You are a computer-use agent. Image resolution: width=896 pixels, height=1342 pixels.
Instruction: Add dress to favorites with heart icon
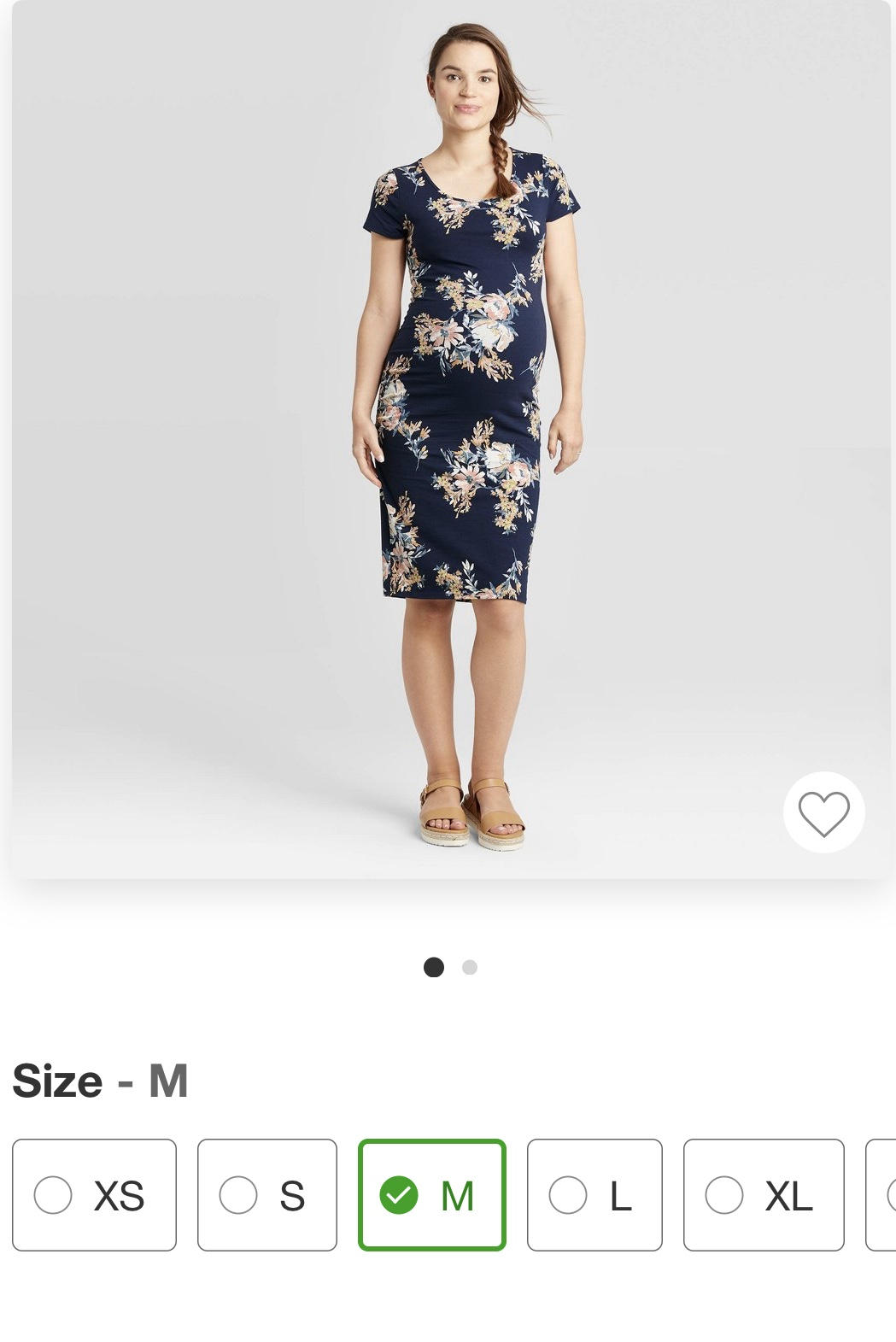(823, 812)
